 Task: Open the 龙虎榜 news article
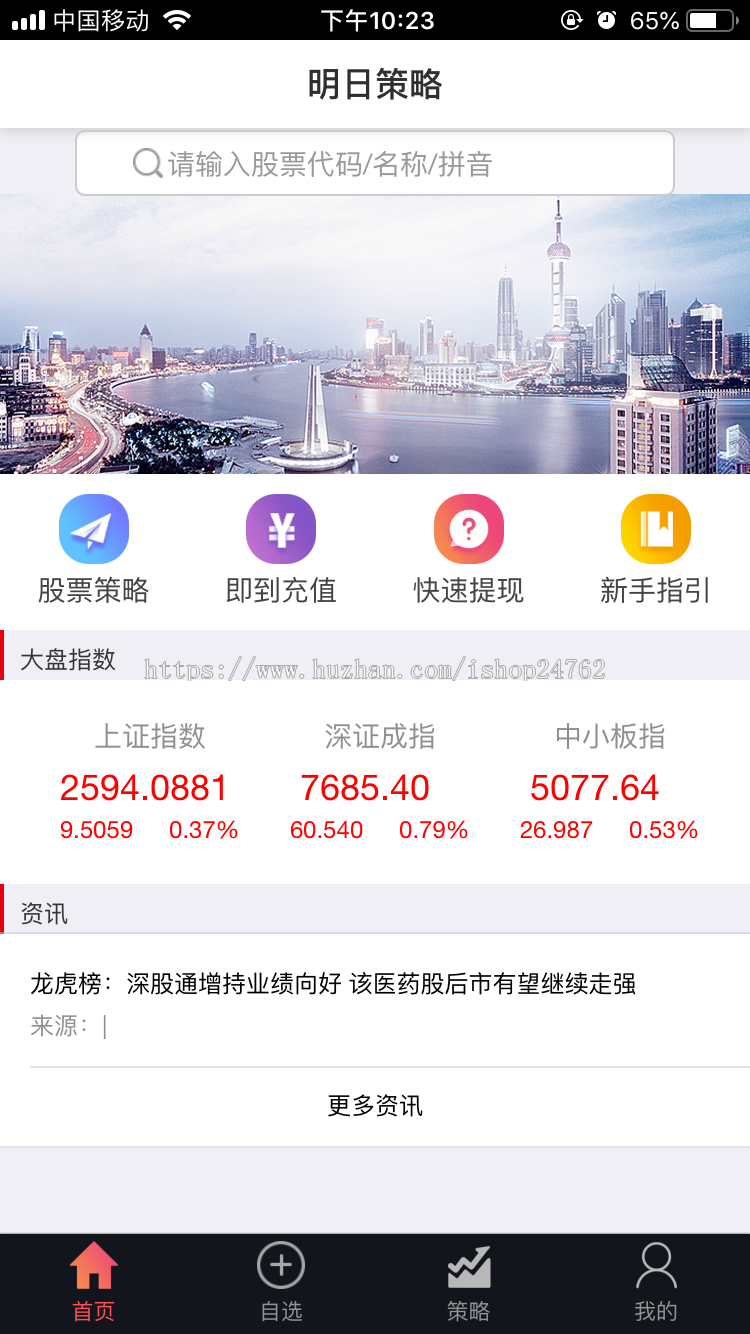click(x=334, y=984)
